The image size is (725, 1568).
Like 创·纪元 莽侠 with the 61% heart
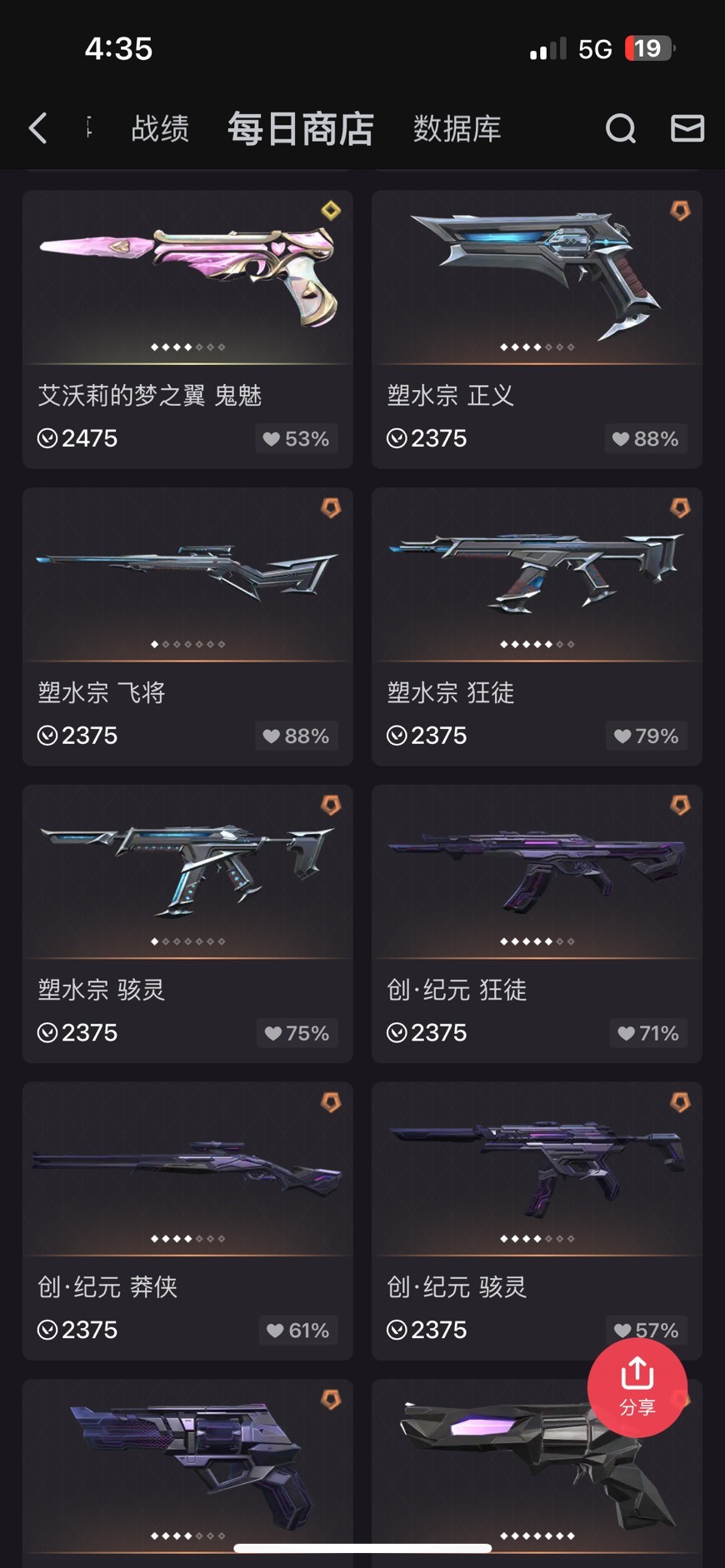[x=297, y=1331]
